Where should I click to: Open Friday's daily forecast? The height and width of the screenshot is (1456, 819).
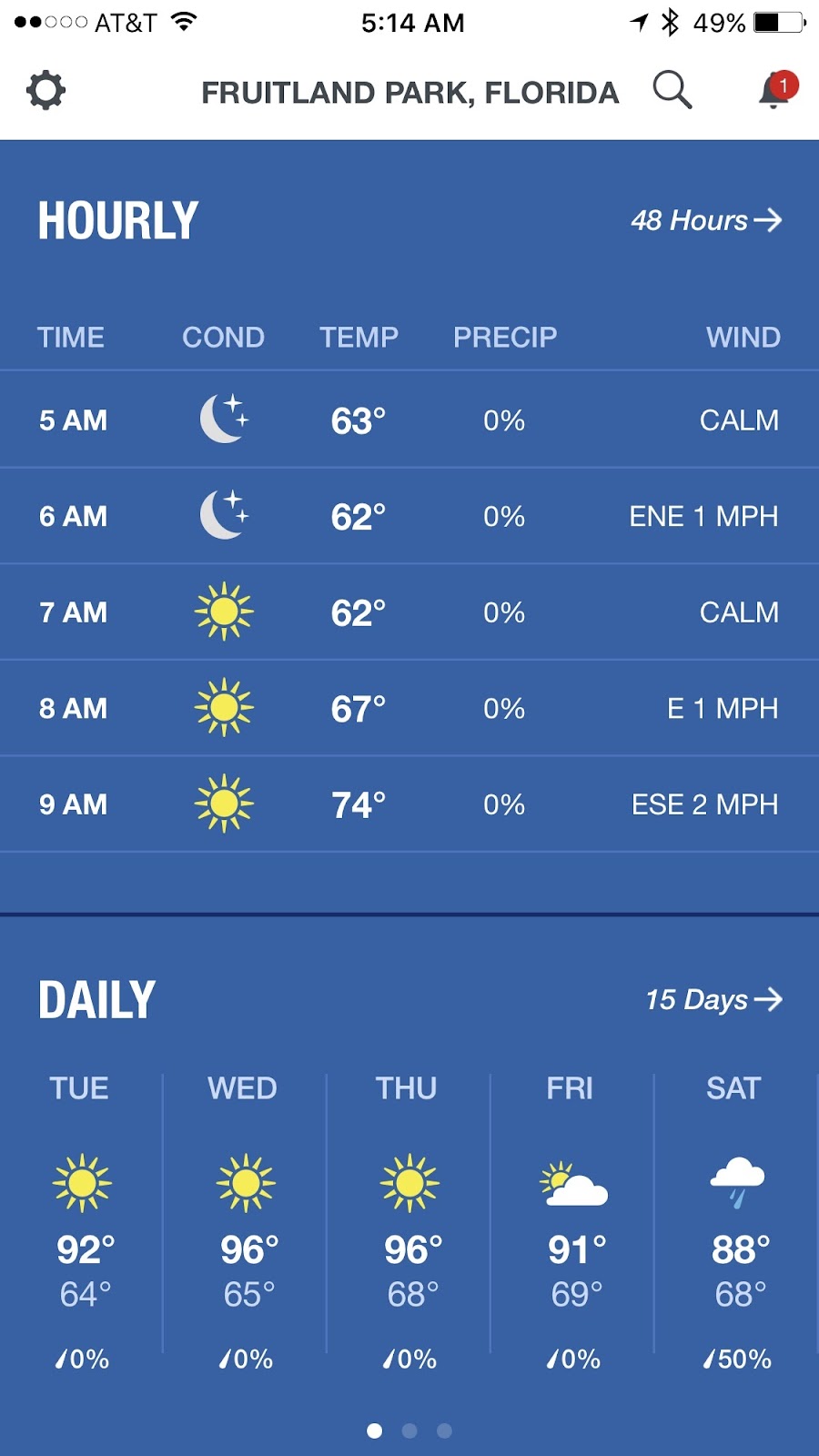572,1219
